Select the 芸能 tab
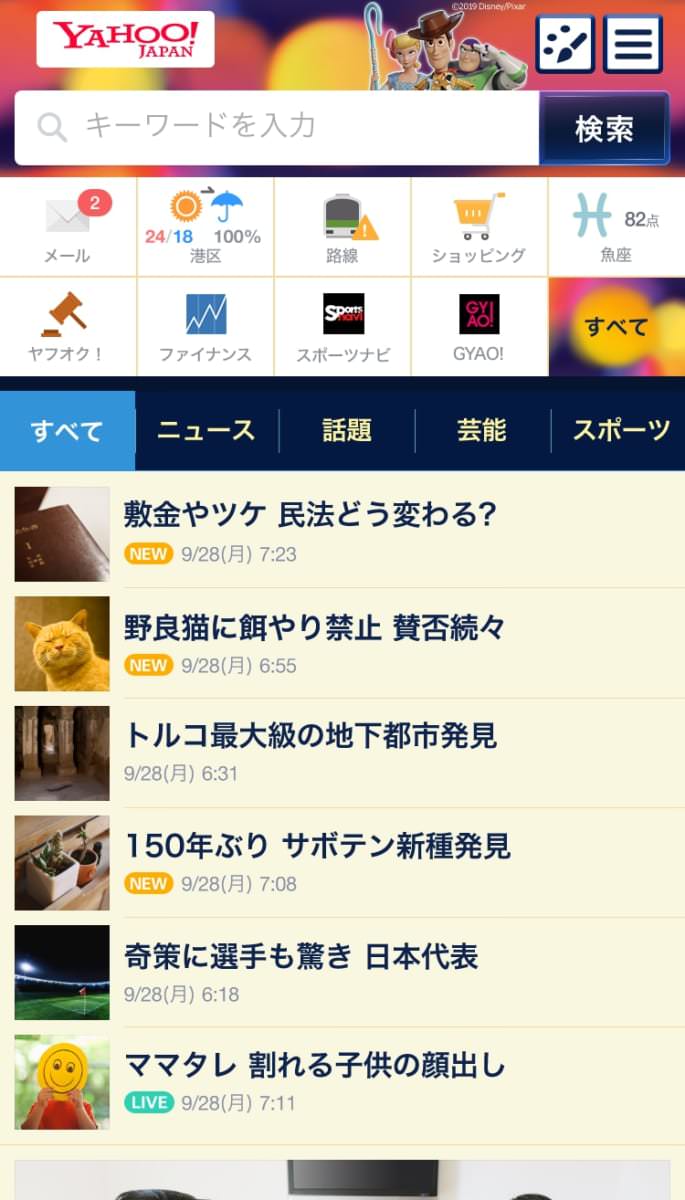 click(482, 431)
